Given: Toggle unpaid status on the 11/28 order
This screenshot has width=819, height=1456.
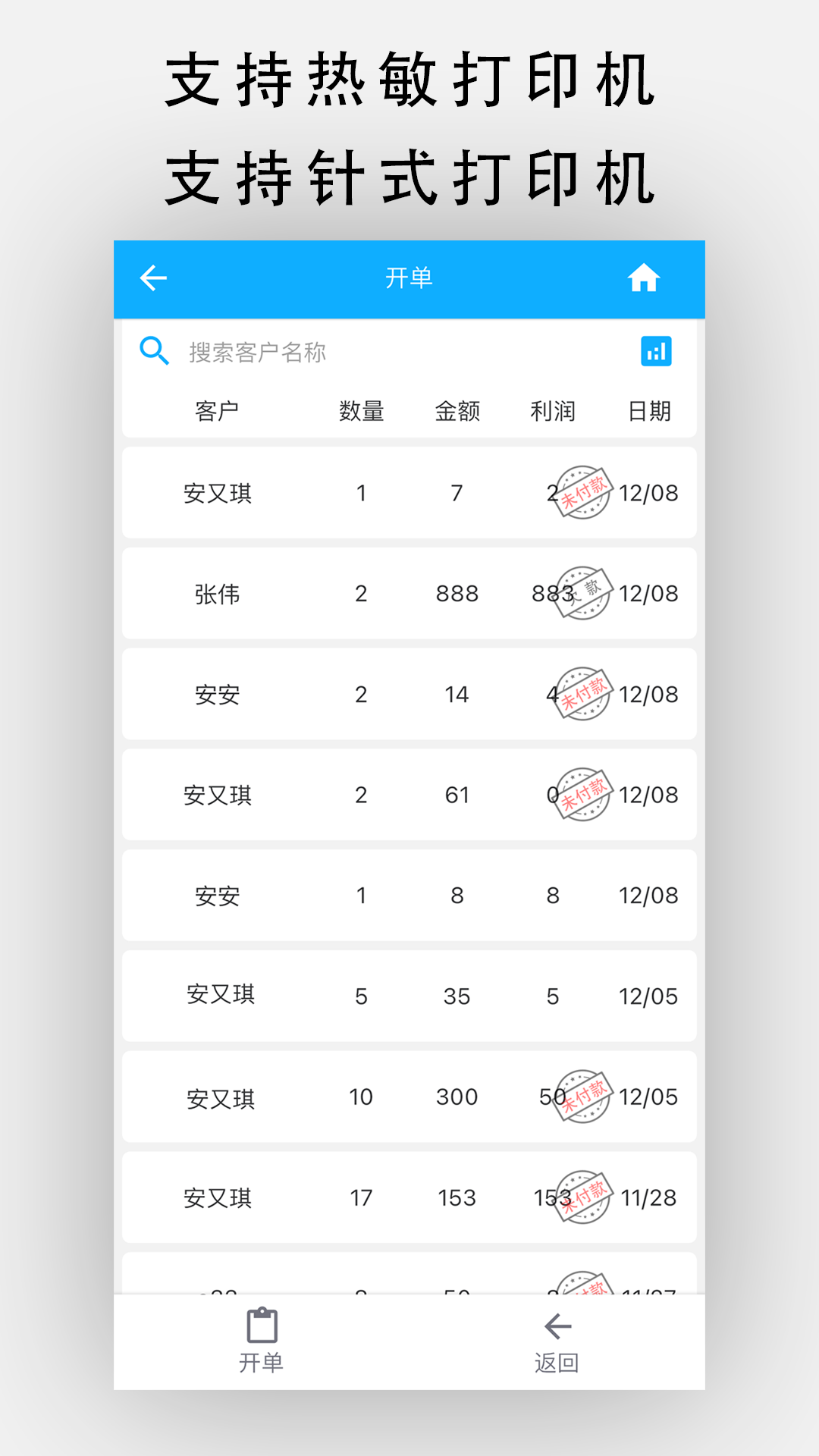Looking at the screenshot, I should click(582, 1198).
